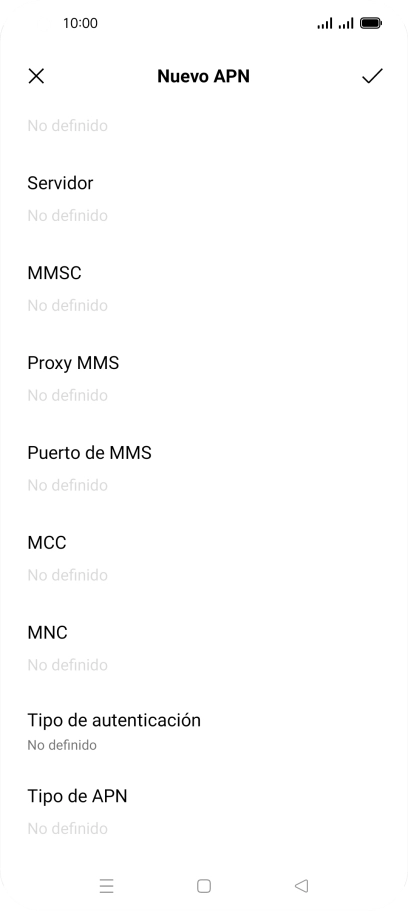Open Tipo de APN
The width and height of the screenshot is (408, 911).
204,812
